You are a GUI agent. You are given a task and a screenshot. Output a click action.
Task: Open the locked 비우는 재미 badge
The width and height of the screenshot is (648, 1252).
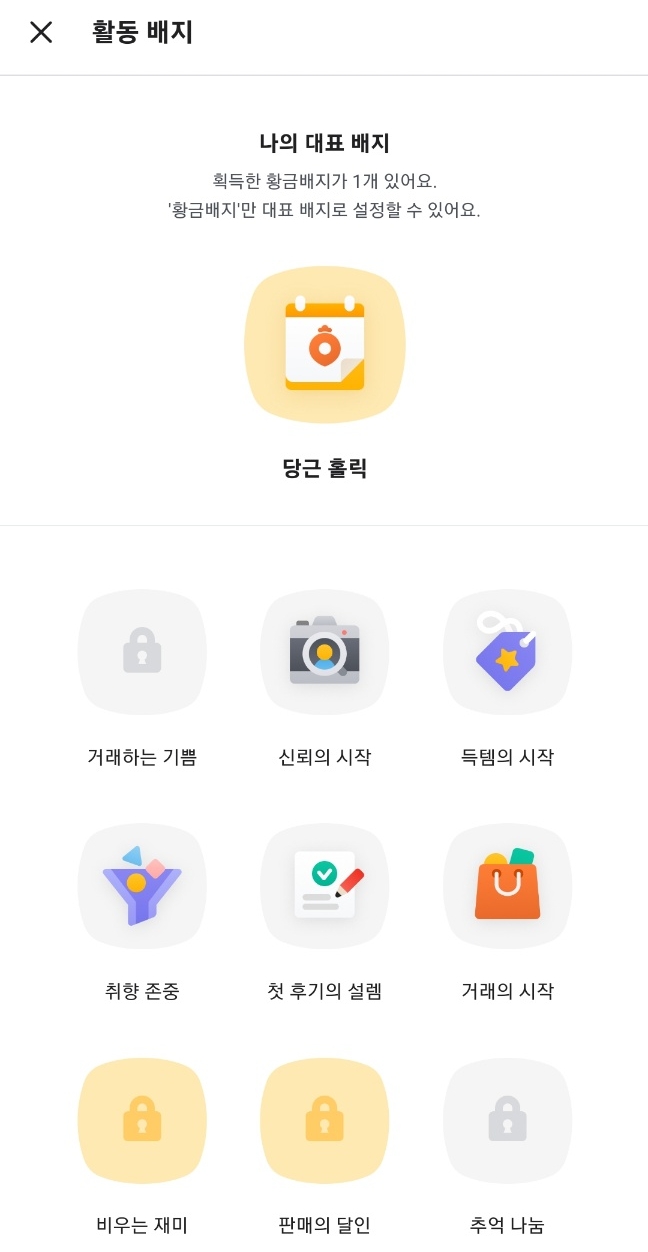pyautogui.click(x=142, y=1120)
